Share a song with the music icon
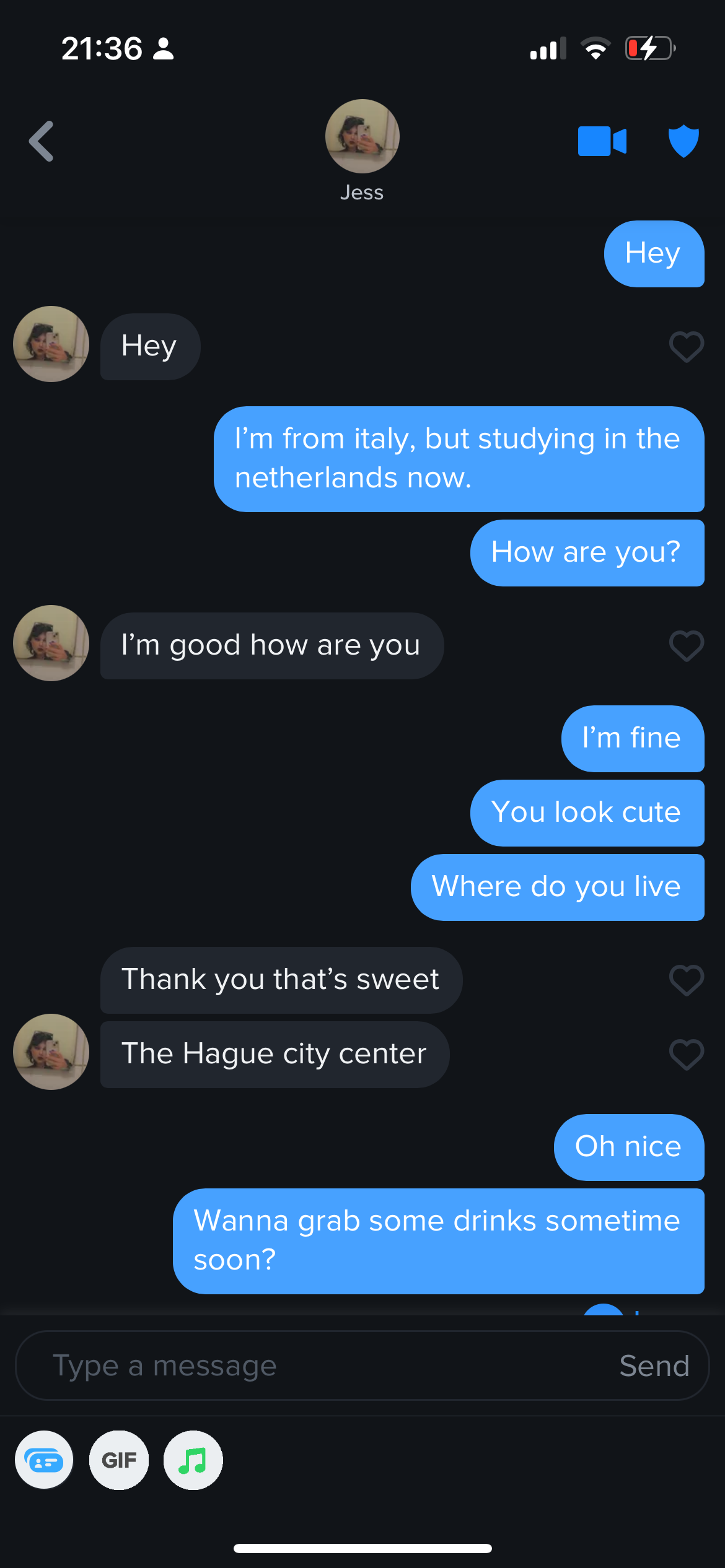725x1568 pixels. point(193,1460)
